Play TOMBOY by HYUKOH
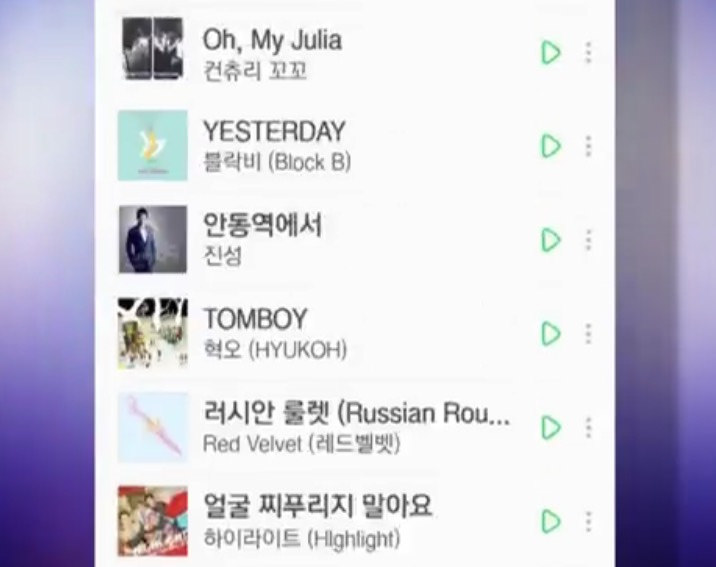The height and width of the screenshot is (567, 716). 550,334
